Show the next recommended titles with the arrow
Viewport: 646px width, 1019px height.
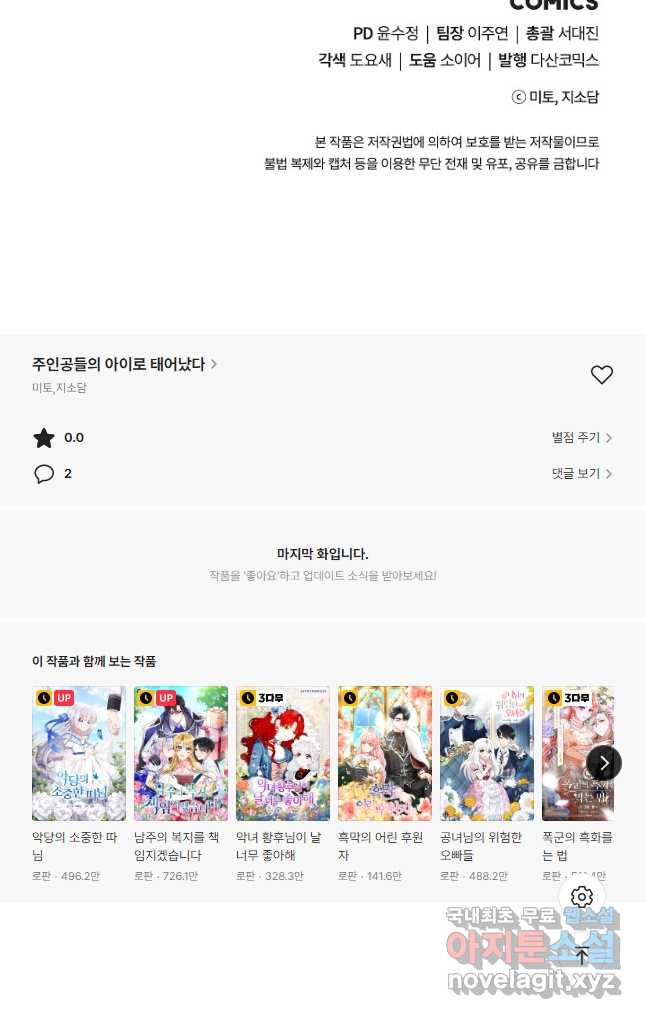click(x=603, y=763)
